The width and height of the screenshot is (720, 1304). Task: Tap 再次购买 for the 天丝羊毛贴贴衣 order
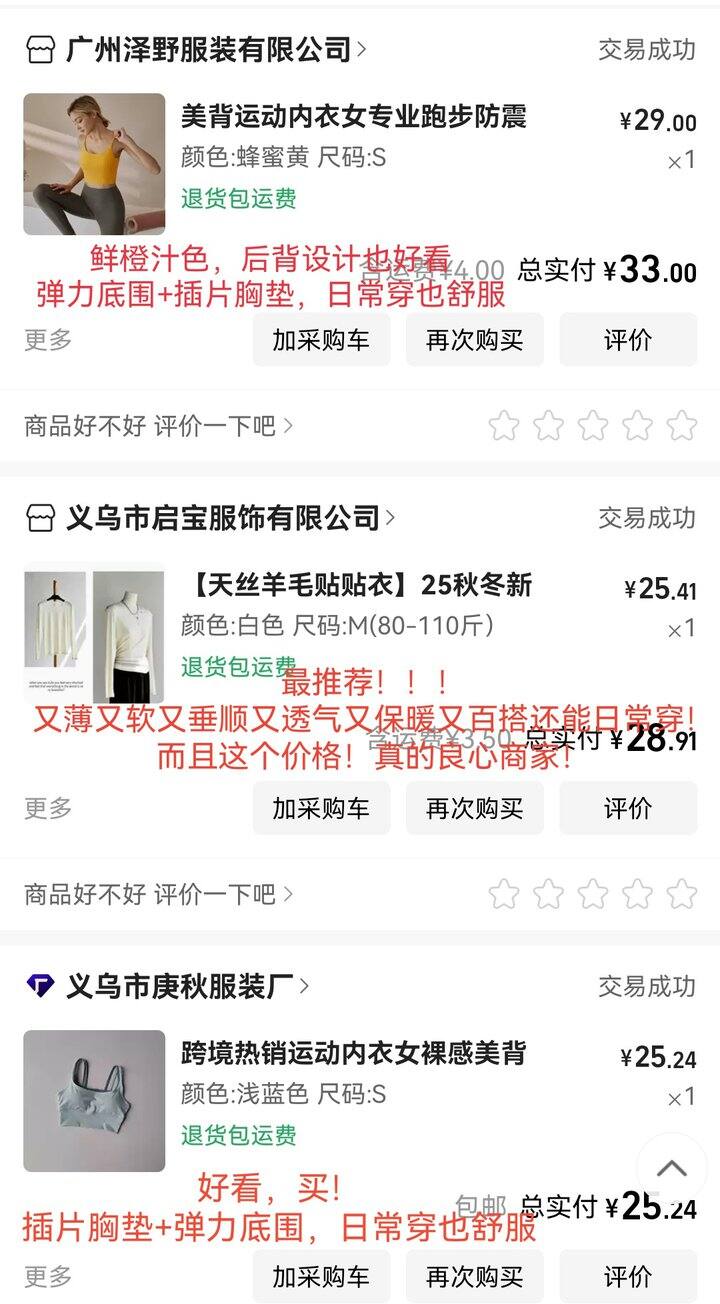point(474,808)
